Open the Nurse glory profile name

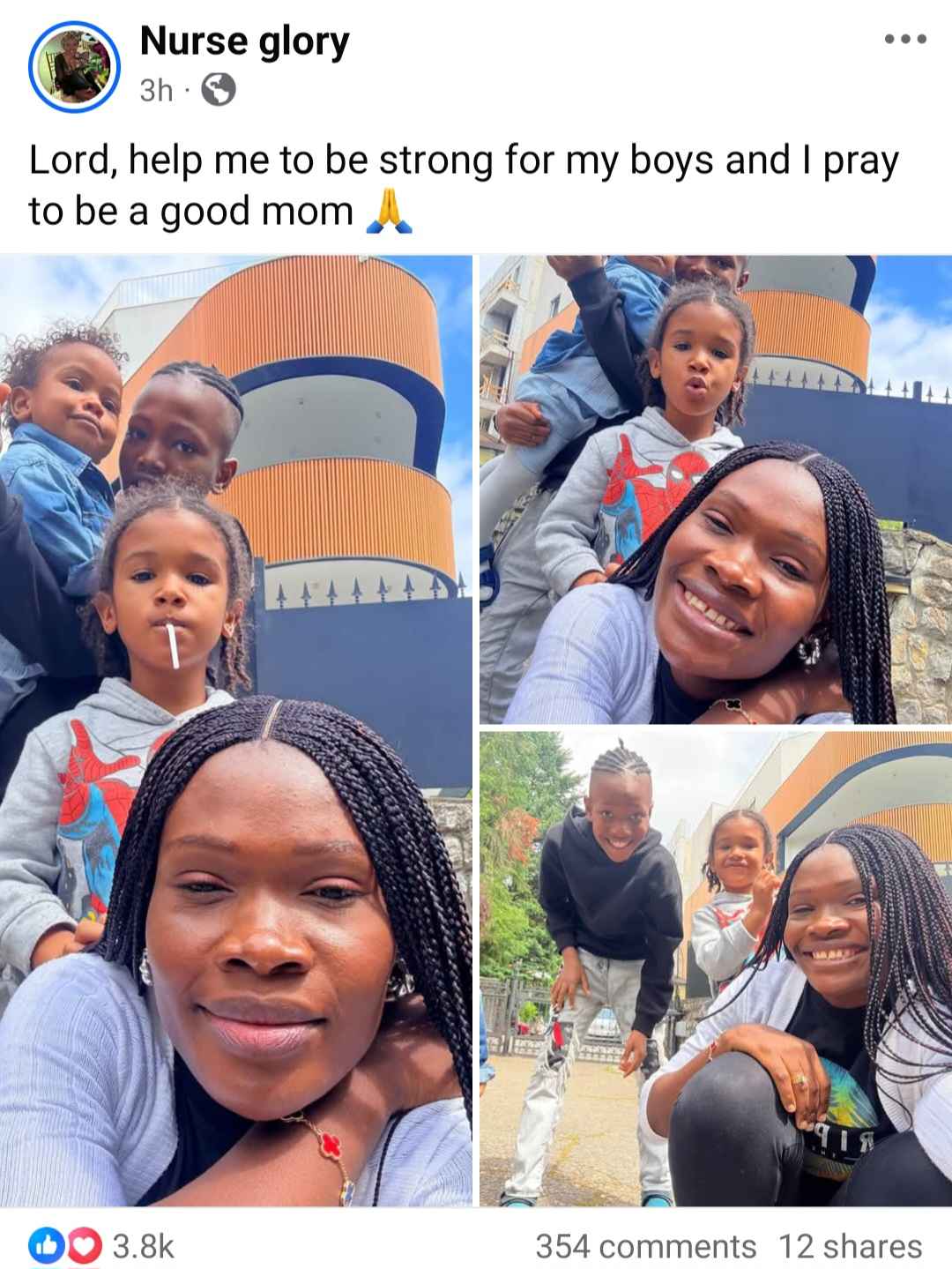point(244,41)
